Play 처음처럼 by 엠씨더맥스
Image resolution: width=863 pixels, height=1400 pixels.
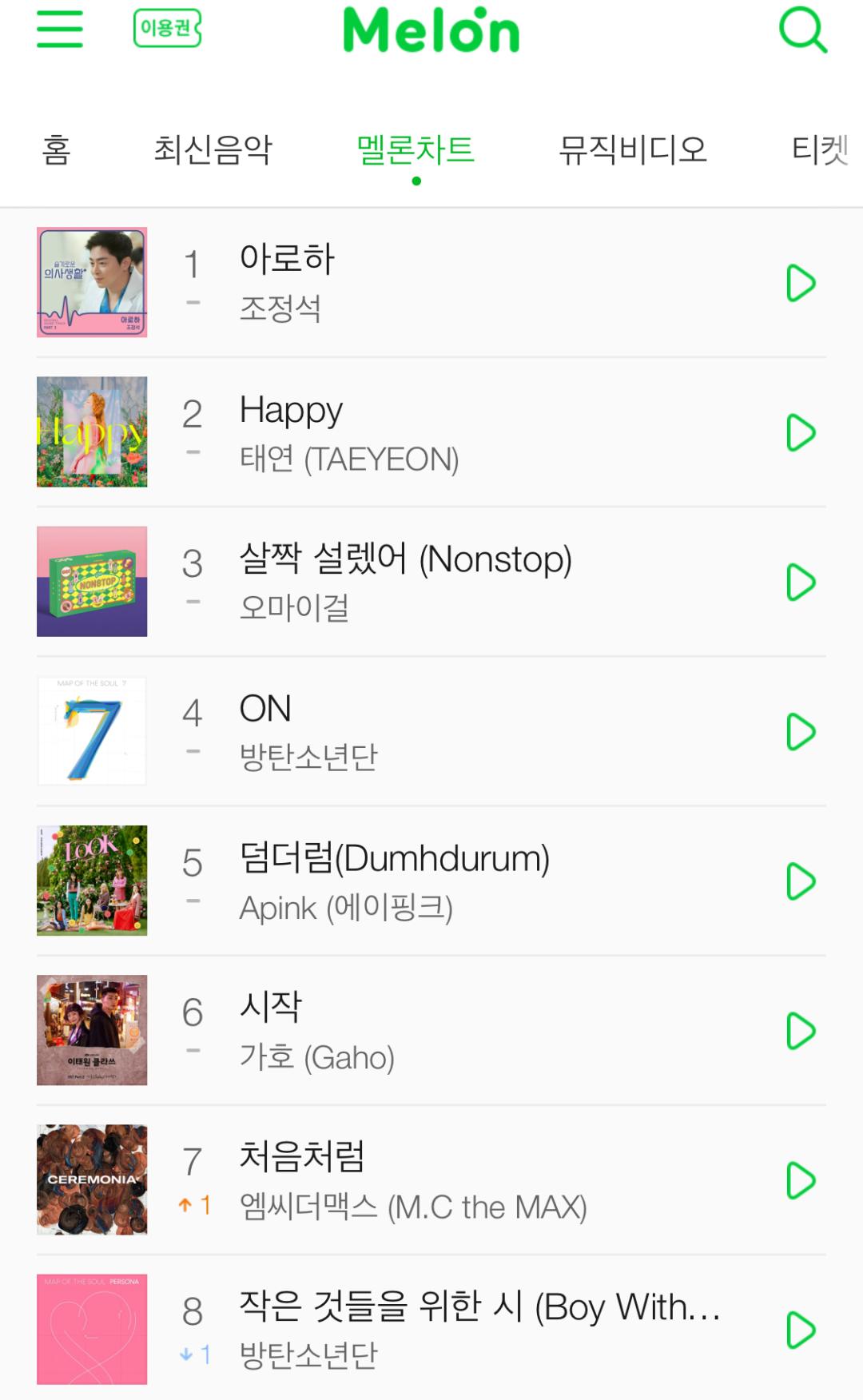pos(801,1180)
